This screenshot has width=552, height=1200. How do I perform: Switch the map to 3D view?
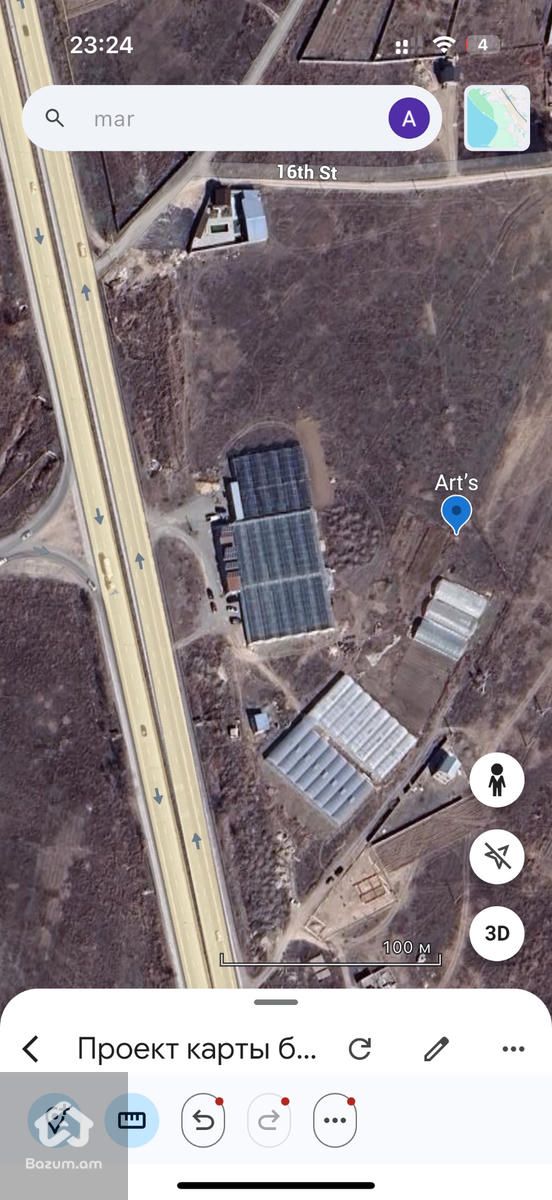497,933
